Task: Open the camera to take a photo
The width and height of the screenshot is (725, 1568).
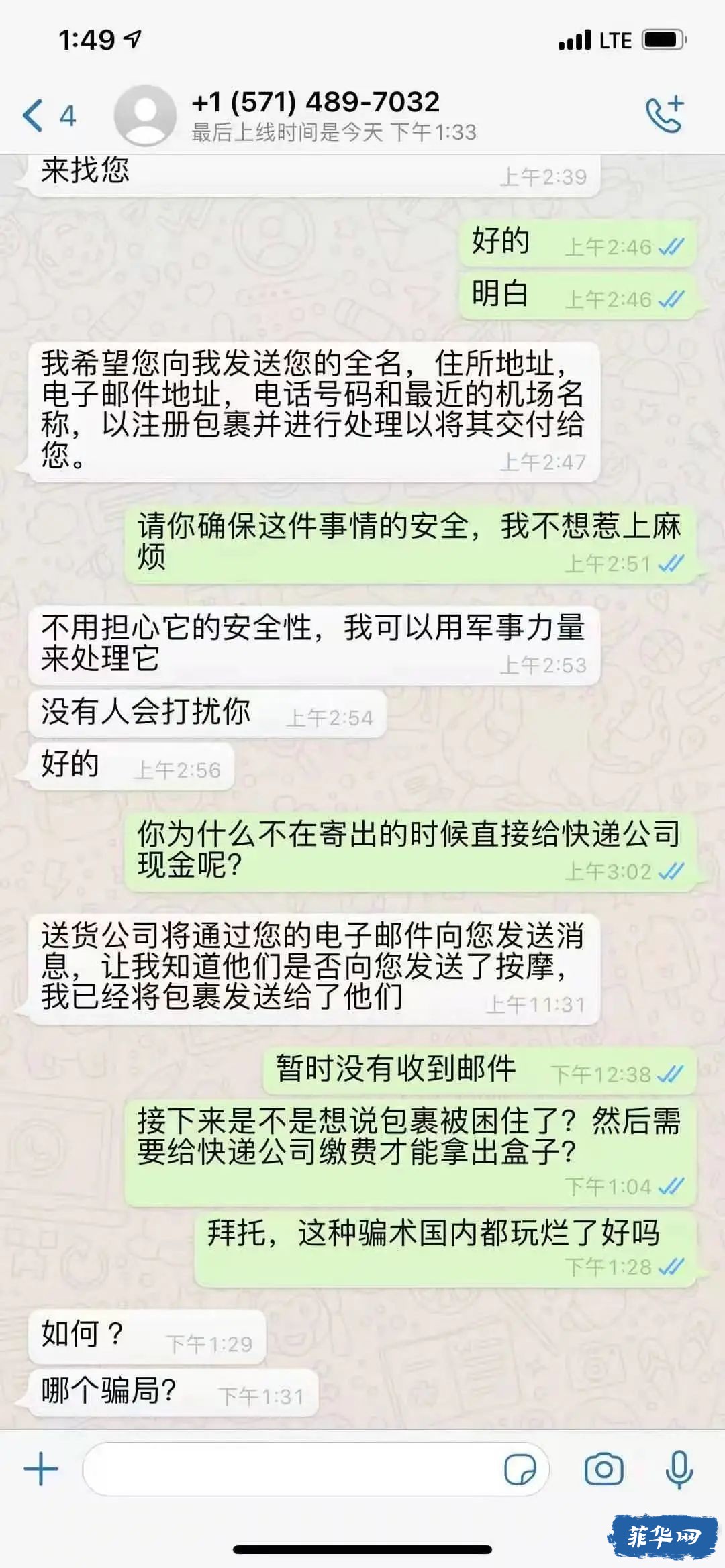Action: tap(603, 1469)
